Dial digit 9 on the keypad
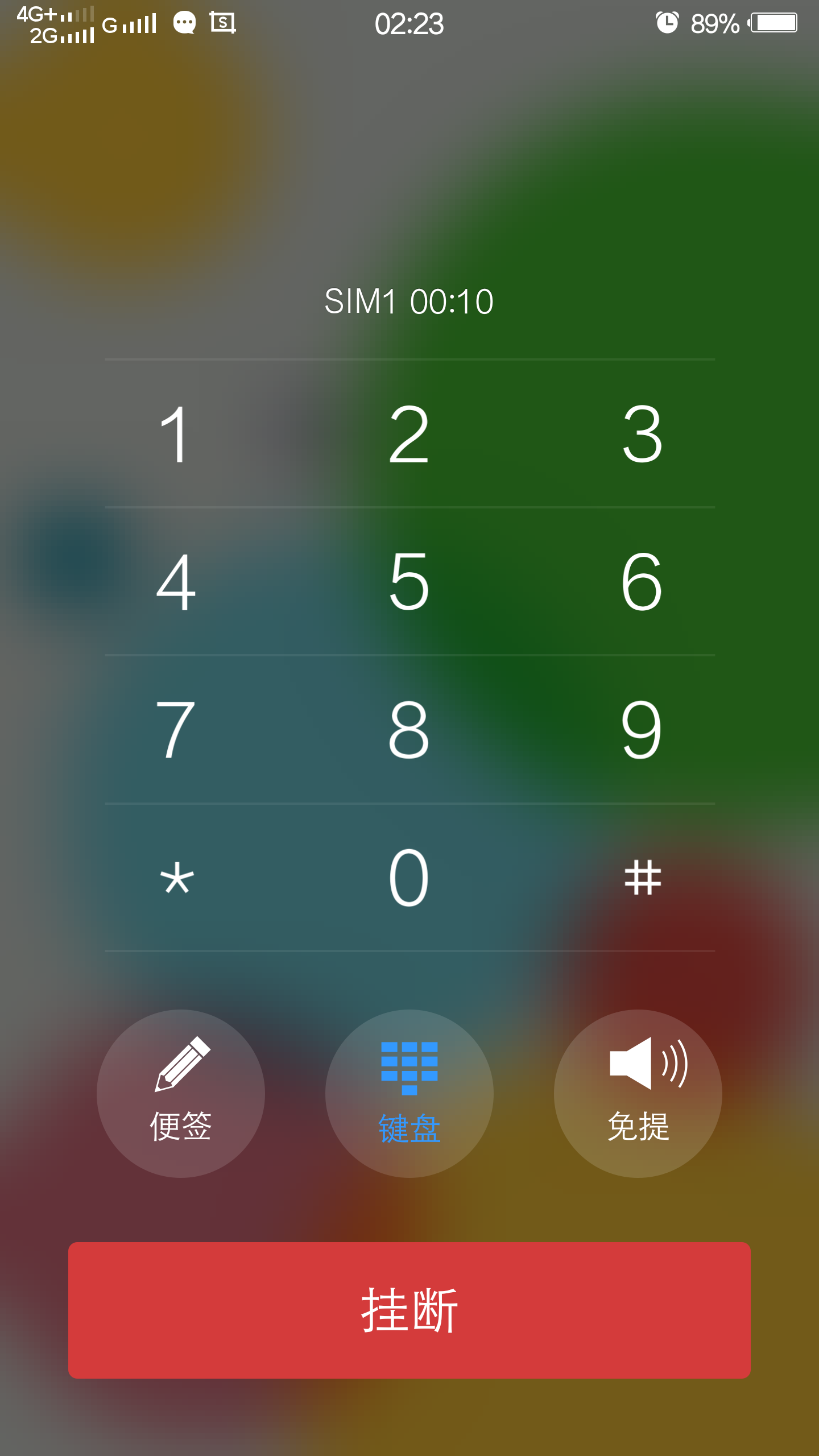 pos(642,730)
